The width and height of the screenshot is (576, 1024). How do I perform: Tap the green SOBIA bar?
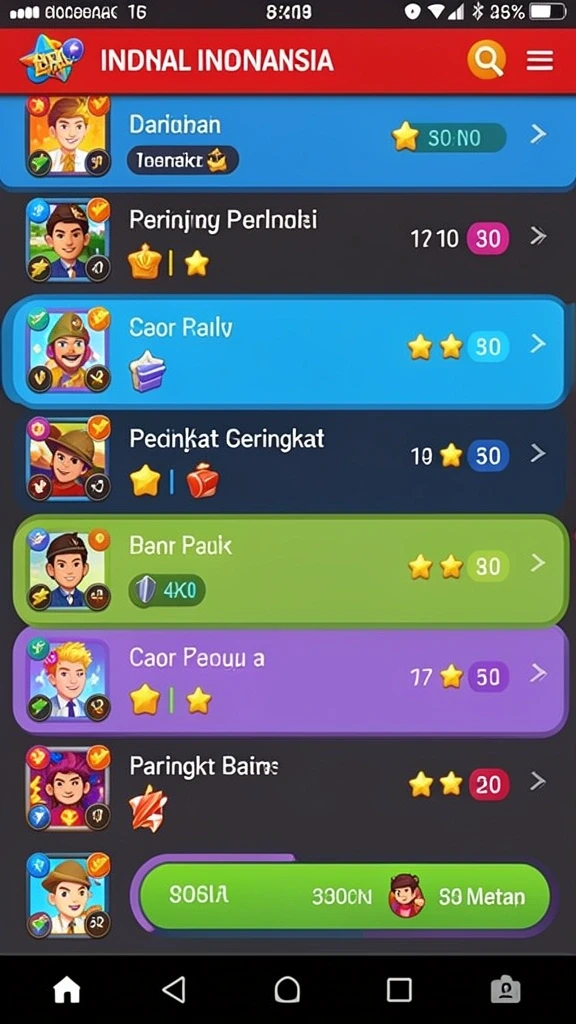click(344, 896)
